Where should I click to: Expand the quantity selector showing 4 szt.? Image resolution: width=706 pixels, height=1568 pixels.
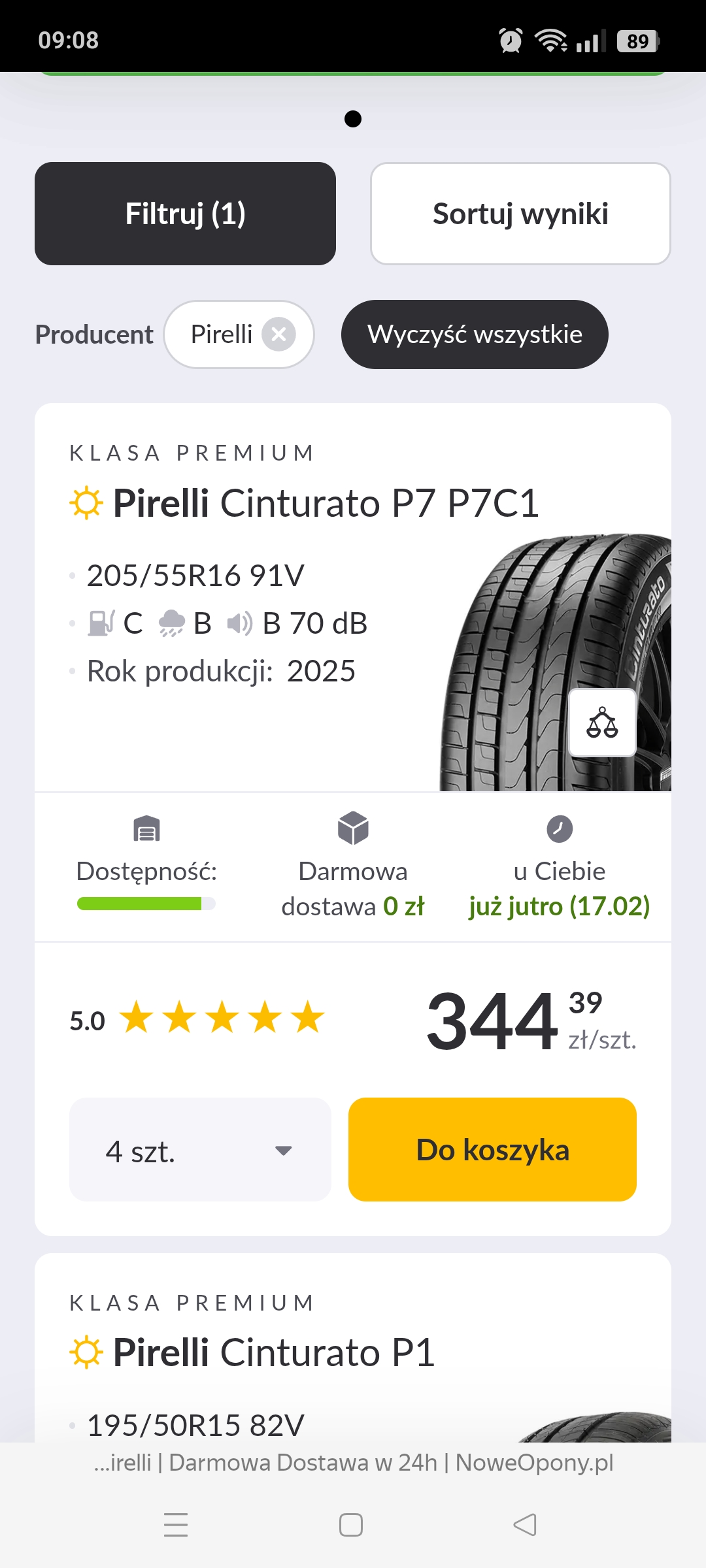tap(199, 1149)
